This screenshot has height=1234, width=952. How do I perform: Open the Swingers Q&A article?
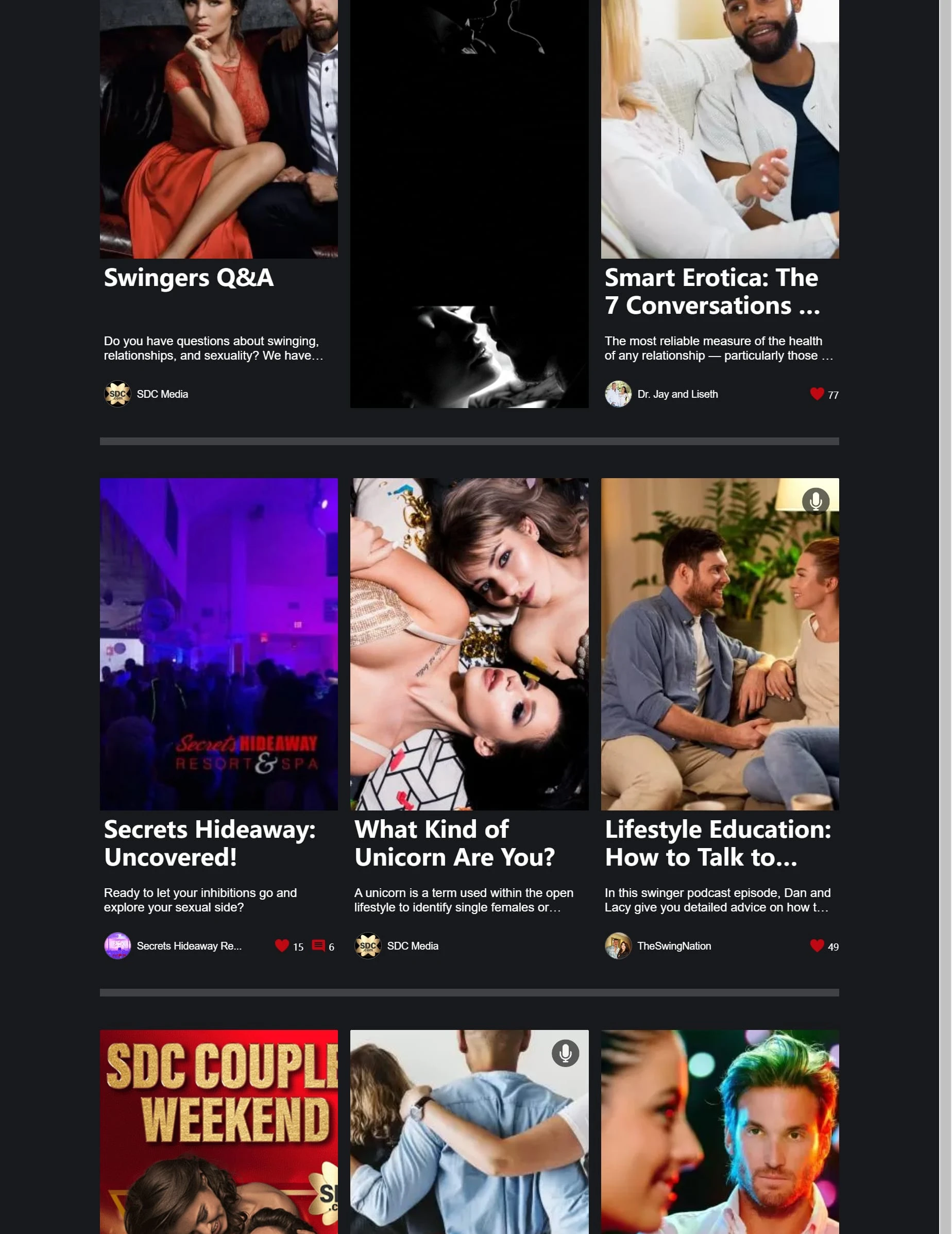(188, 278)
